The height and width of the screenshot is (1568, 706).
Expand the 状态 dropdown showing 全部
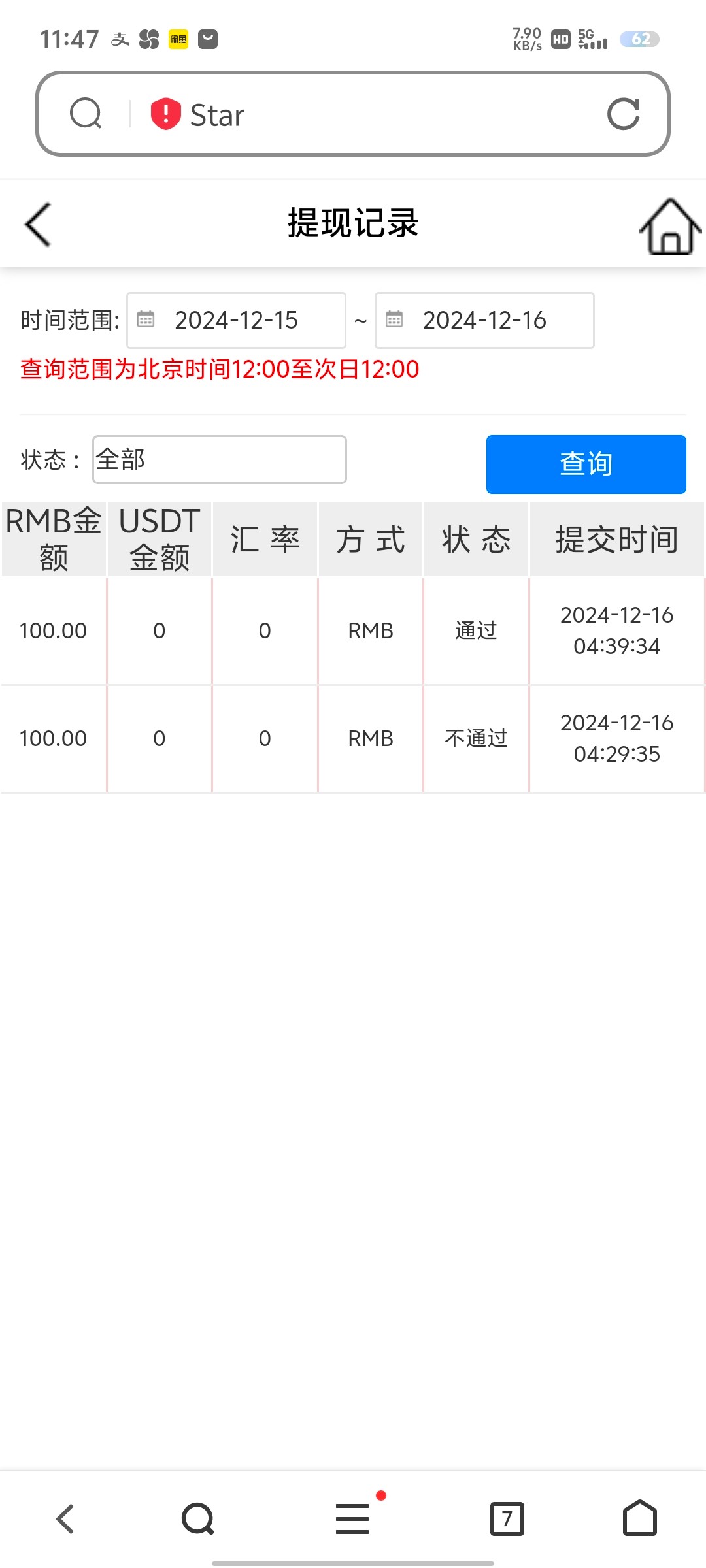click(219, 459)
